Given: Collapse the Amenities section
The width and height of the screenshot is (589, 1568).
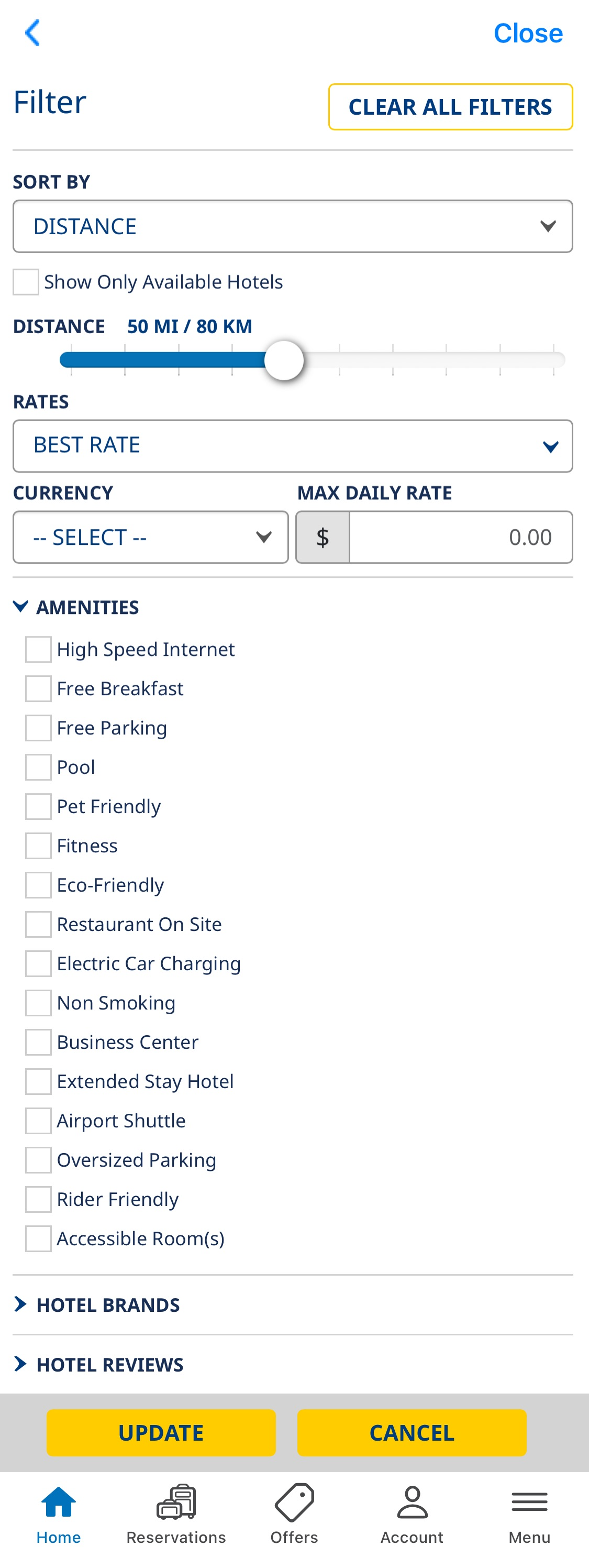Looking at the screenshot, I should click(76, 606).
